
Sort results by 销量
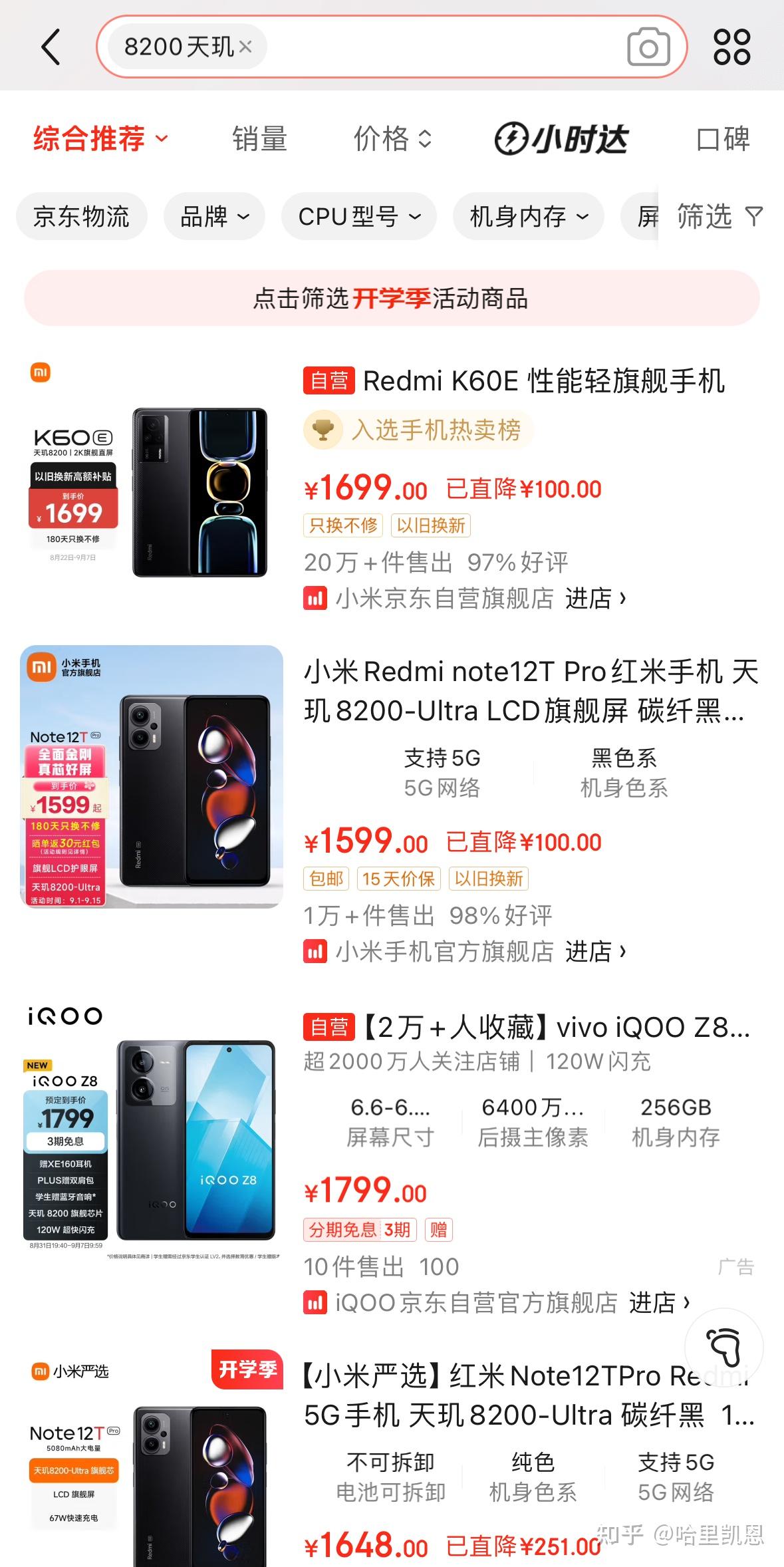pyautogui.click(x=259, y=139)
